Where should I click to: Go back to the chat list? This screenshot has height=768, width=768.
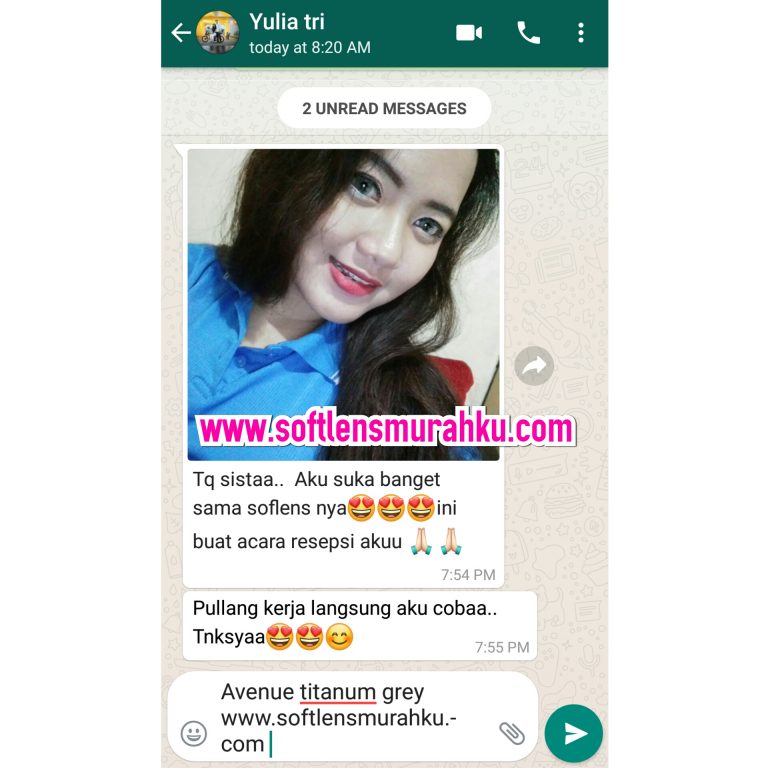coord(181,33)
